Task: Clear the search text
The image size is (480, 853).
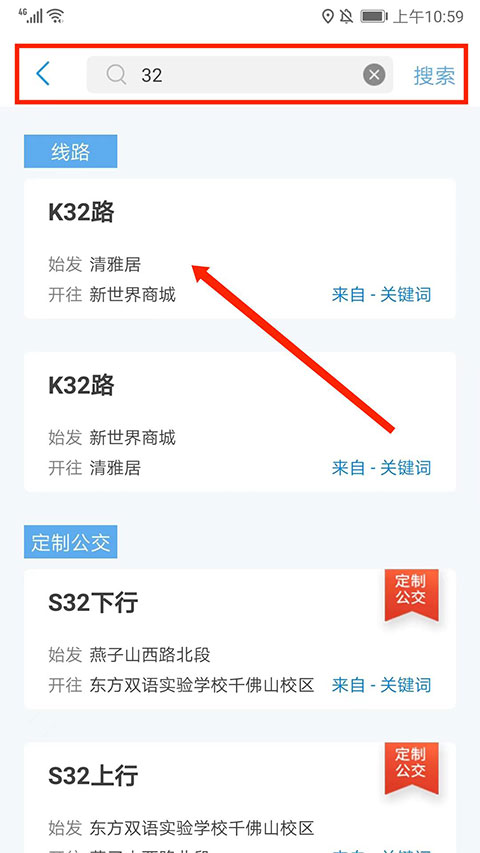Action: [x=374, y=75]
